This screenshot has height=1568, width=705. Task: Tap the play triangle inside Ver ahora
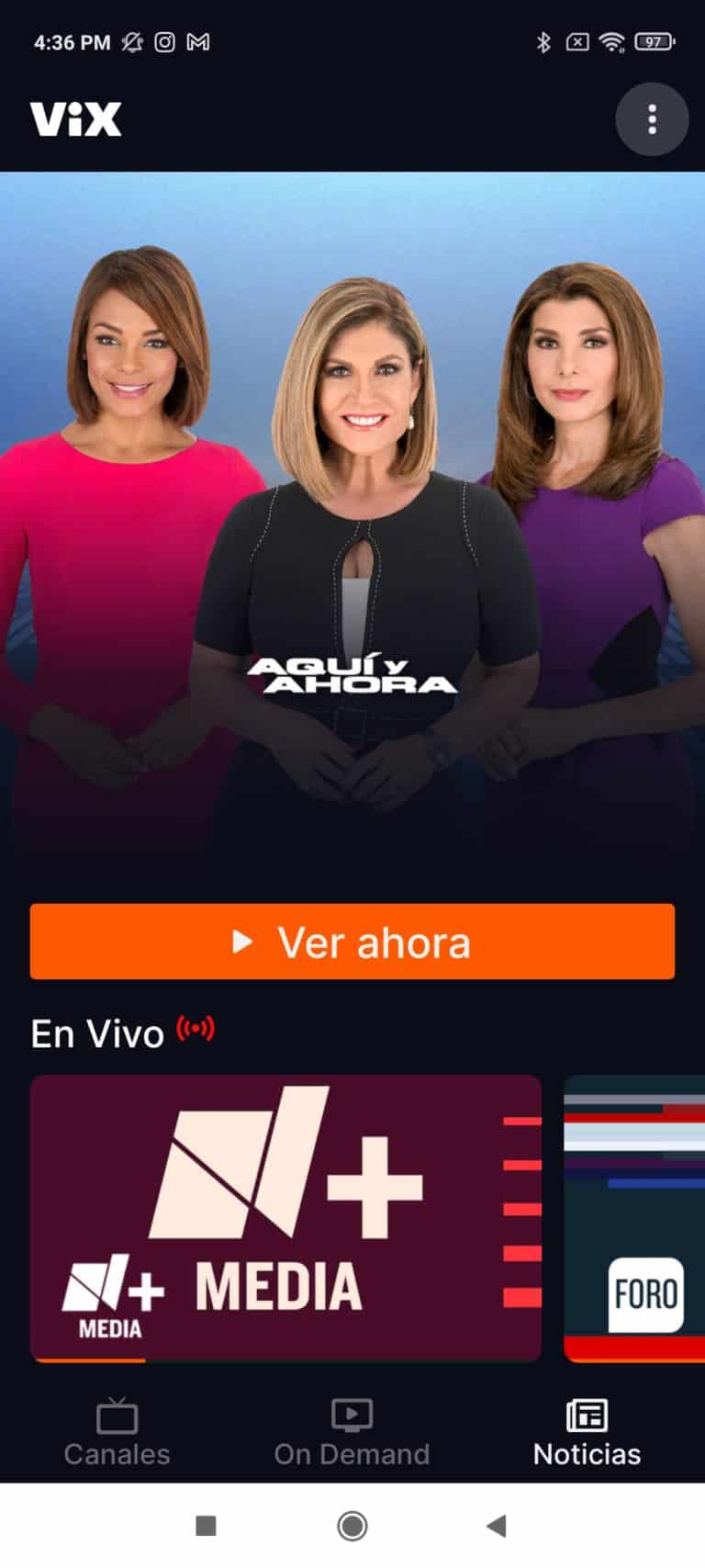pyautogui.click(x=243, y=941)
